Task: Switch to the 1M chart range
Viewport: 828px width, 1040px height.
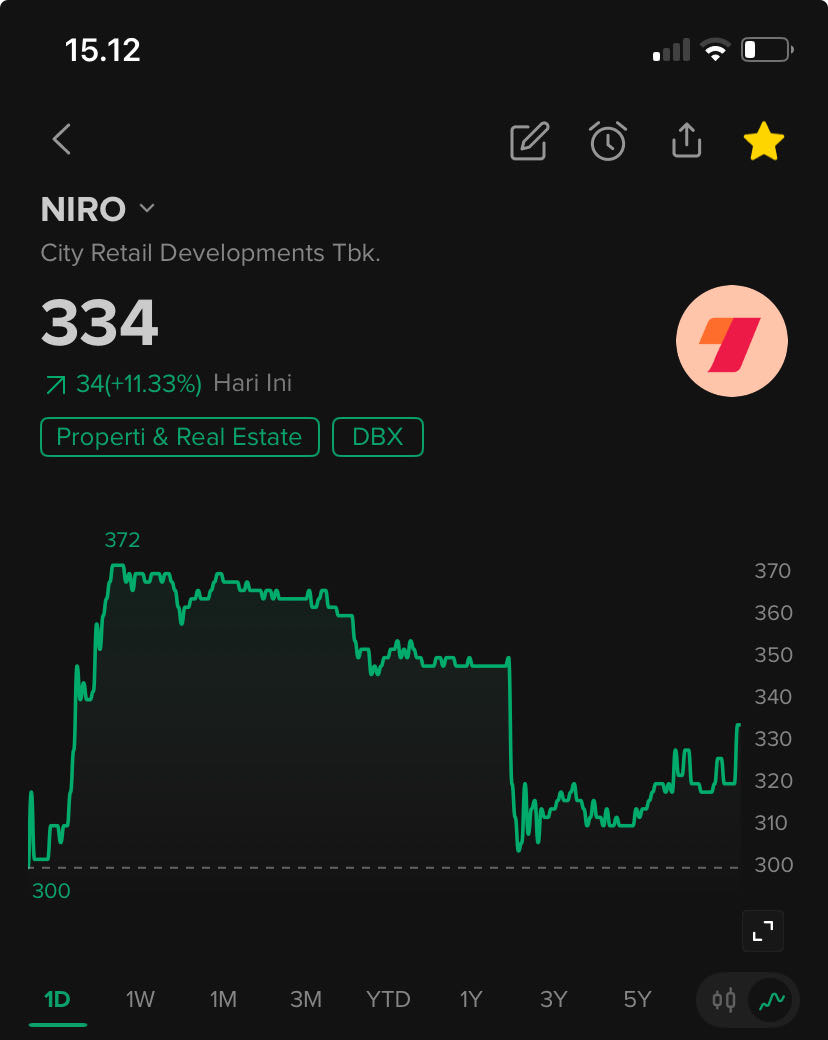Action: (223, 999)
